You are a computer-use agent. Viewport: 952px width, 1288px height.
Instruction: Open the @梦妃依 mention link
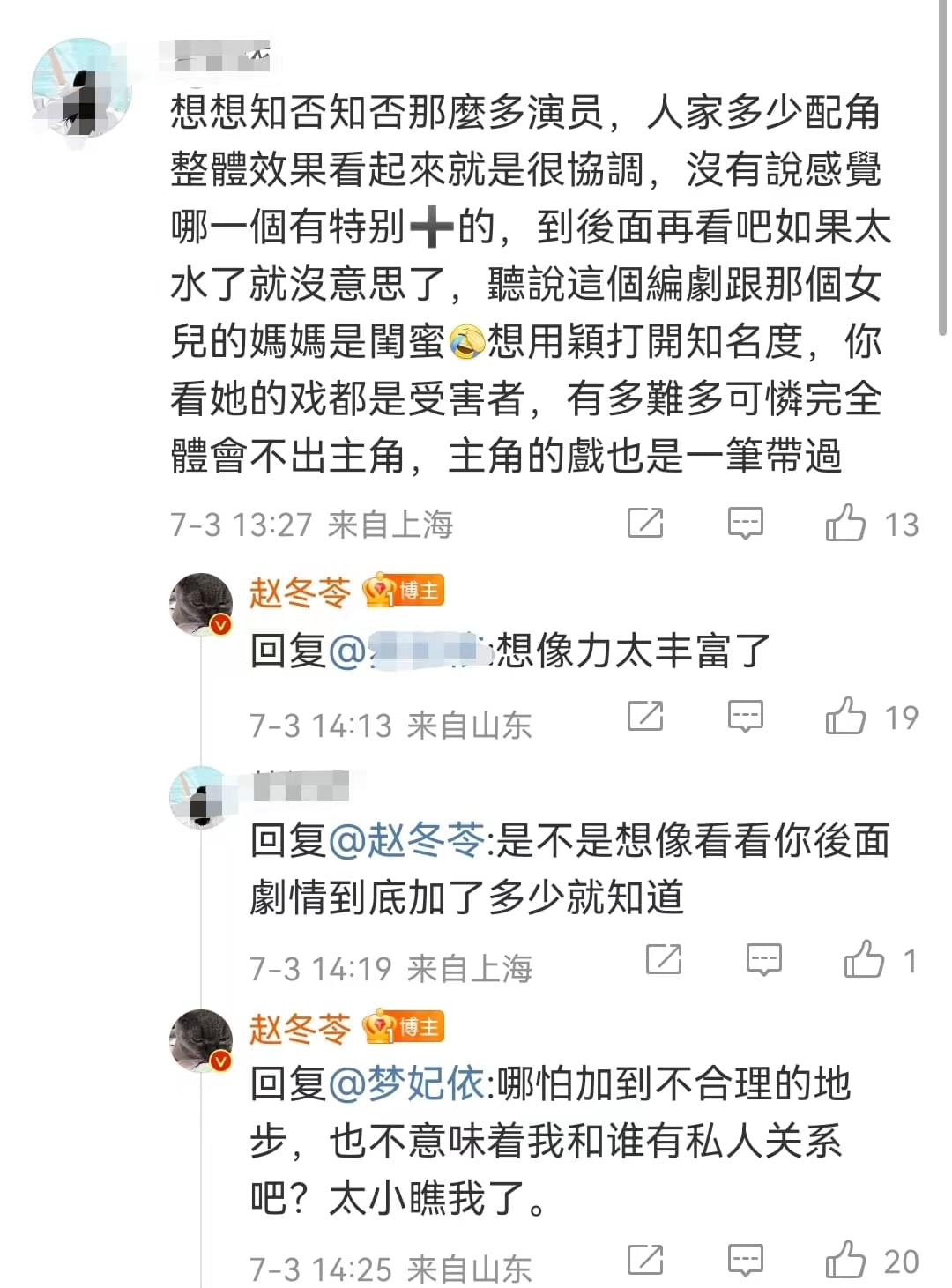tap(406, 1083)
